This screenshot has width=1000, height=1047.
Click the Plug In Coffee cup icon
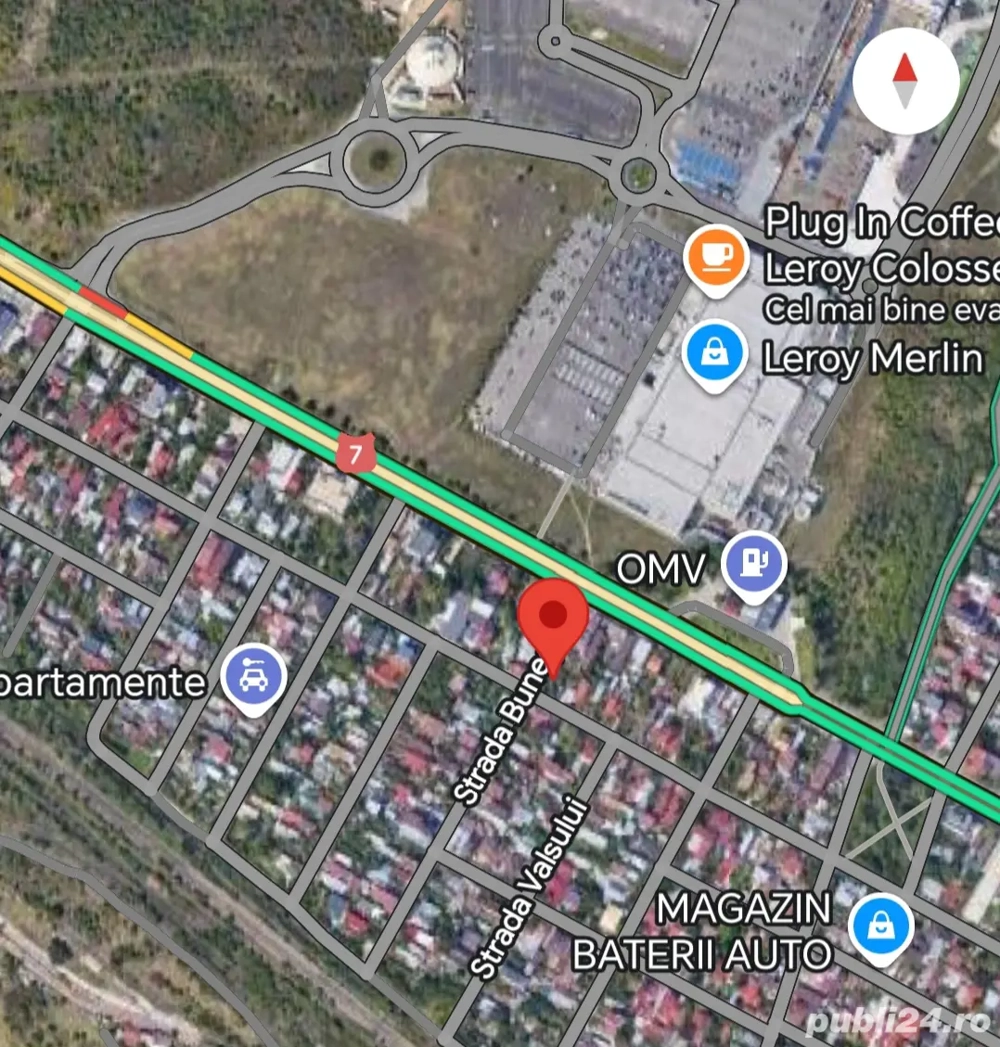[x=716, y=257]
